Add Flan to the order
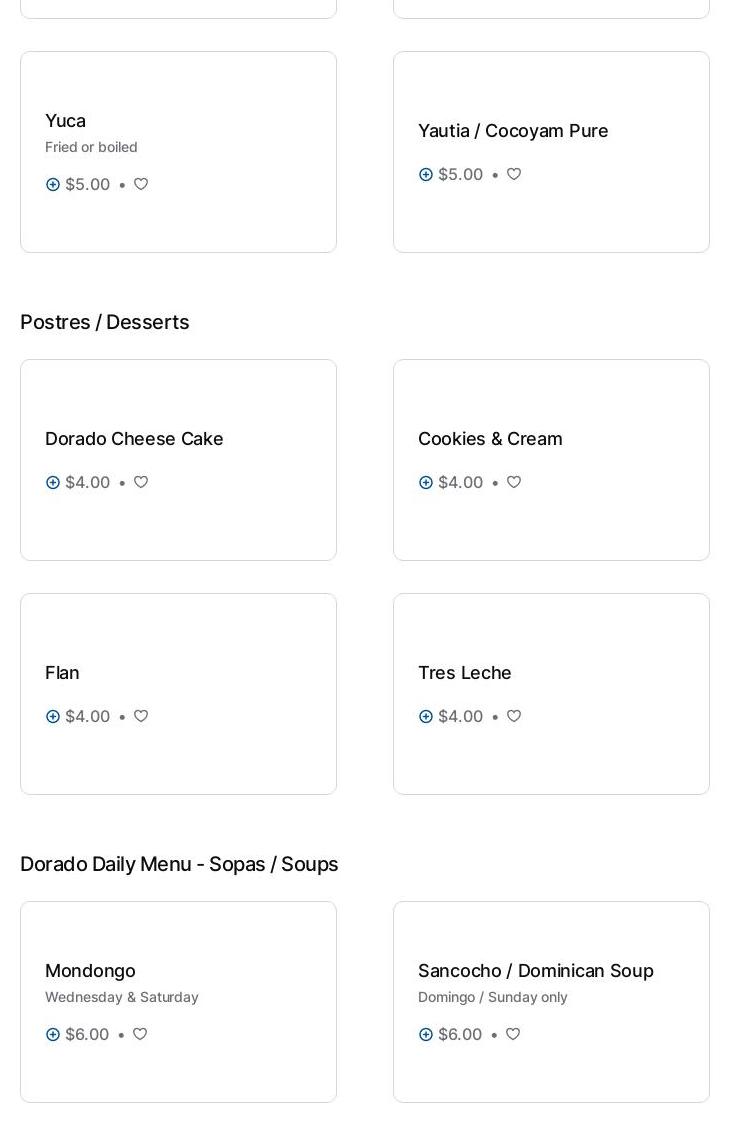 [53, 716]
